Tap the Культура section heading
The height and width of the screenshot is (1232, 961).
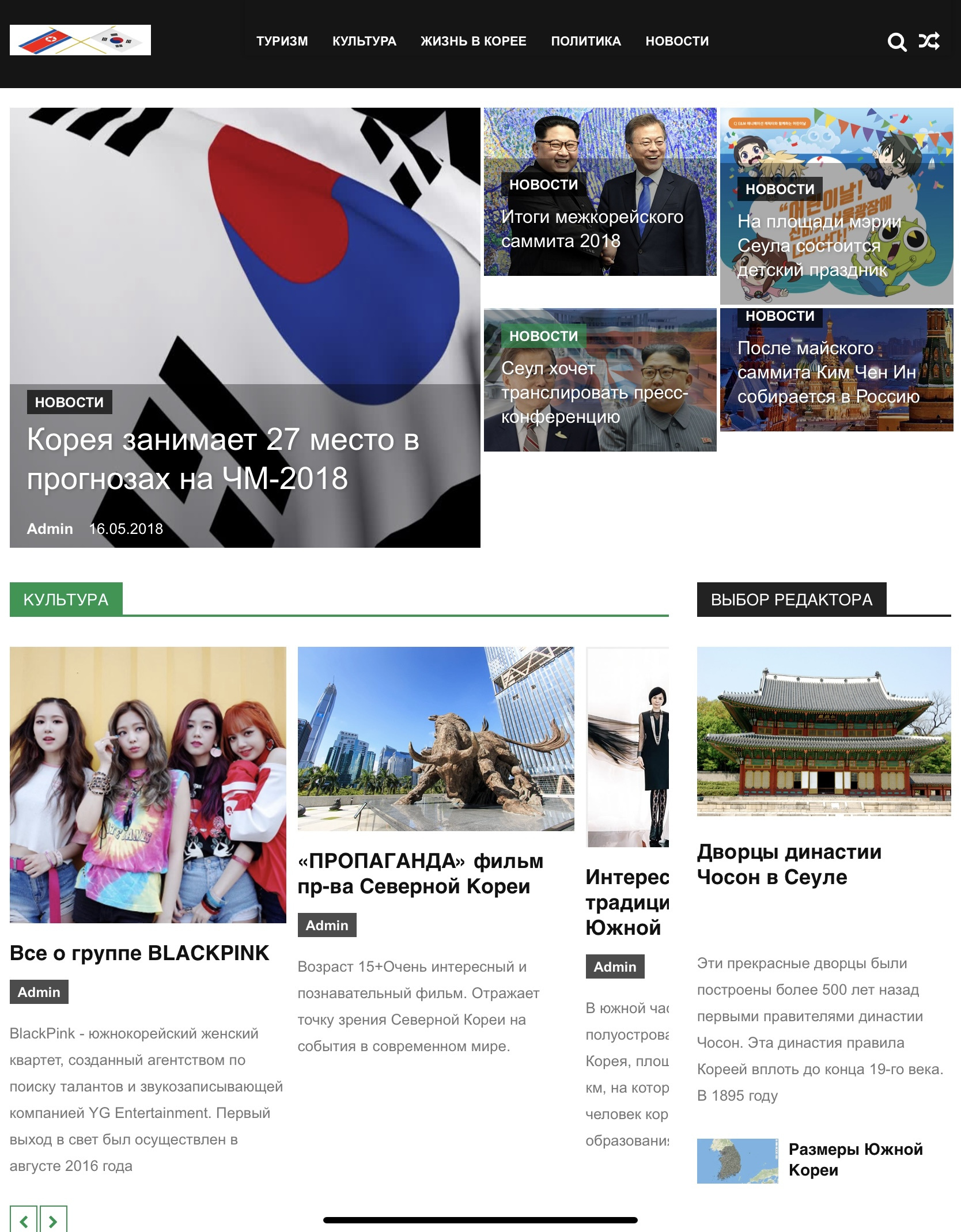[66, 600]
